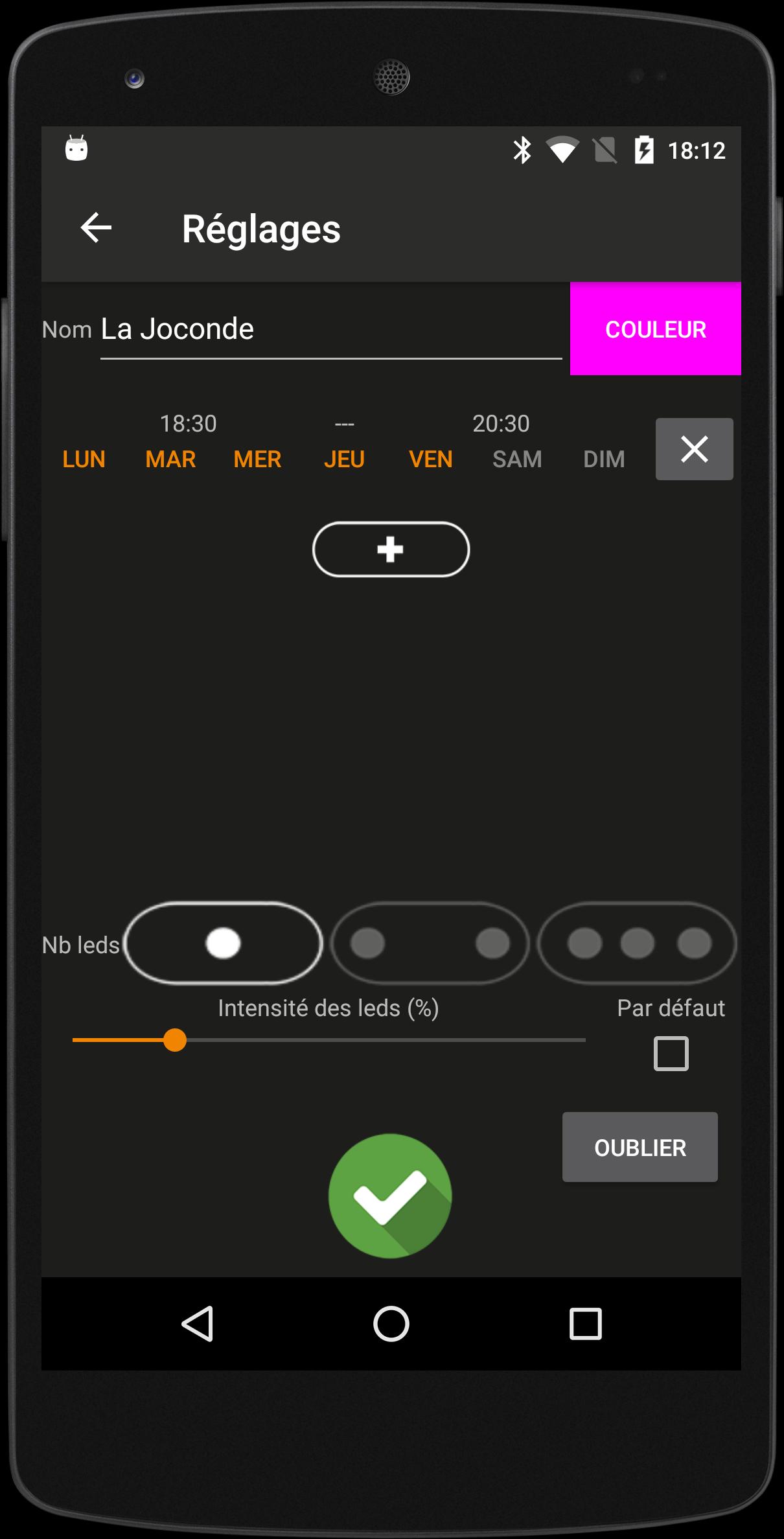Go back using the Réglages arrow
784x1539 pixels.
[96, 228]
